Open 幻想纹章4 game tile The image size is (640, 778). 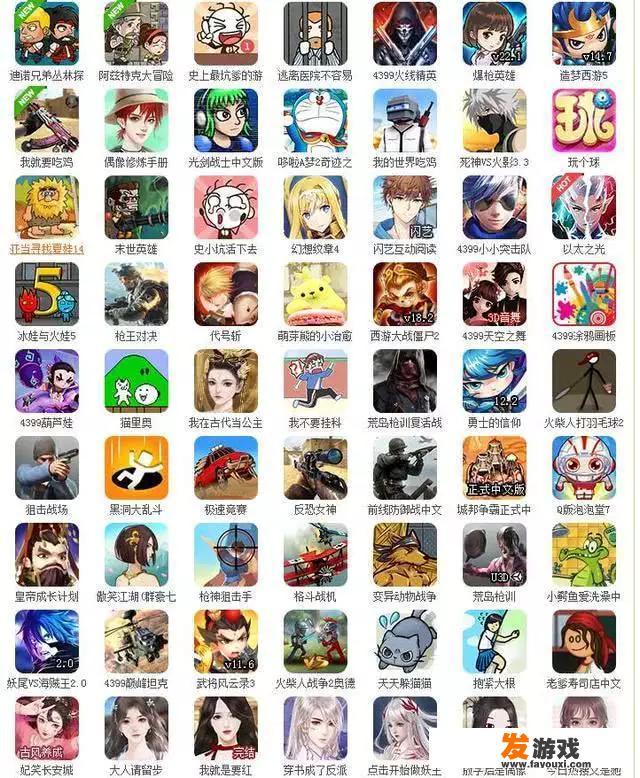tap(315, 207)
